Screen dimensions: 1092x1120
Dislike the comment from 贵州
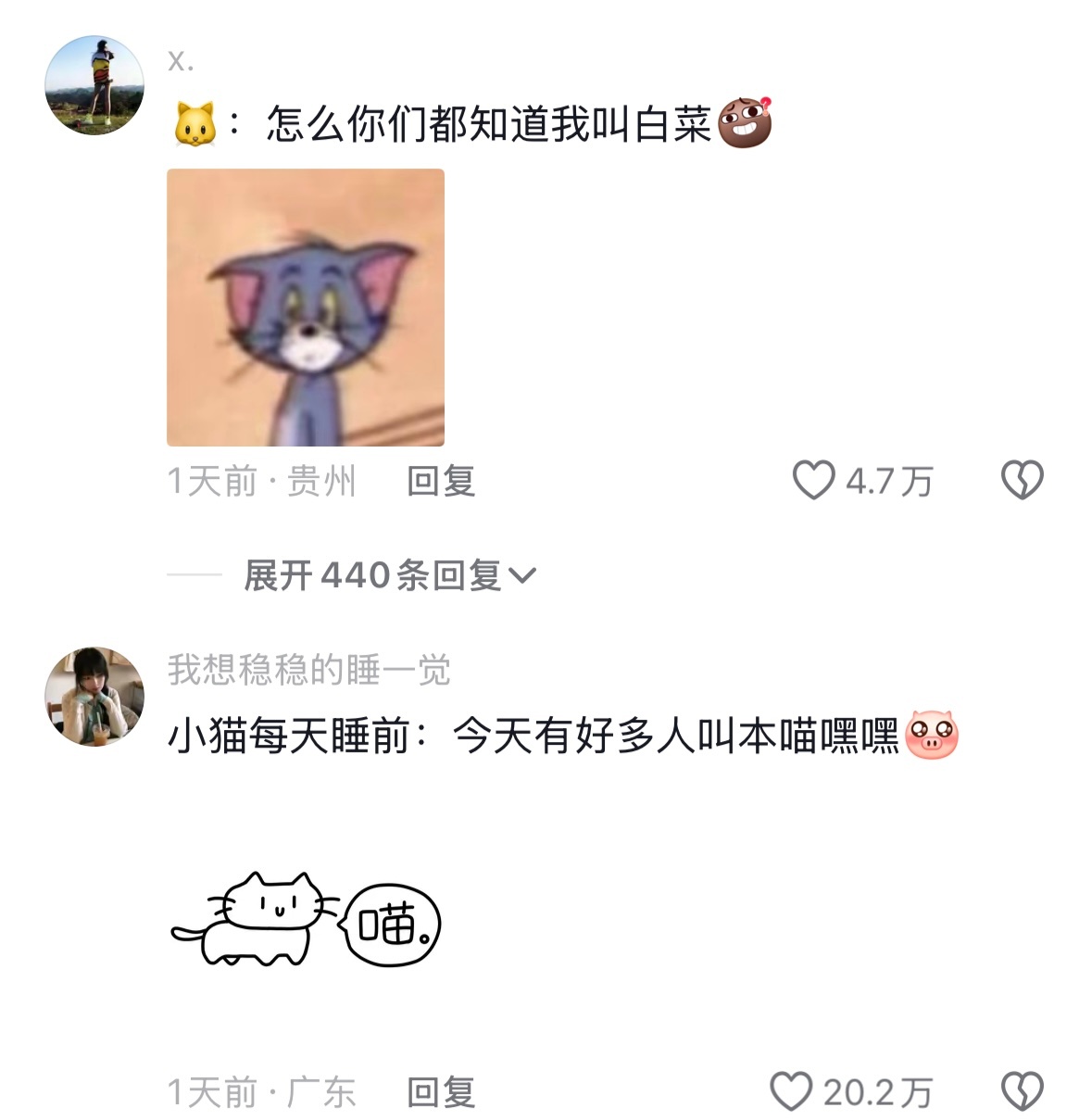point(1022,481)
